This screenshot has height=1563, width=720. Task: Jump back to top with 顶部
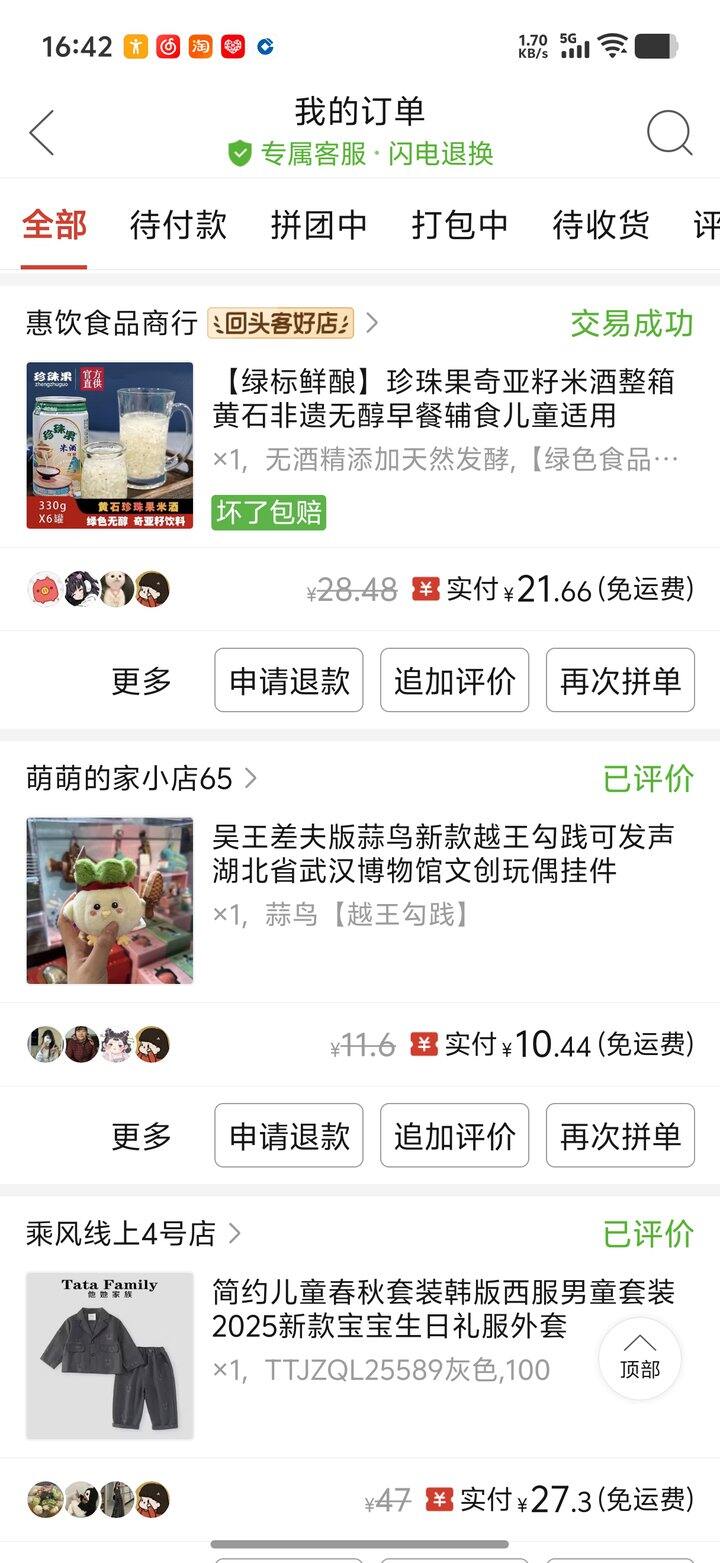point(640,1358)
